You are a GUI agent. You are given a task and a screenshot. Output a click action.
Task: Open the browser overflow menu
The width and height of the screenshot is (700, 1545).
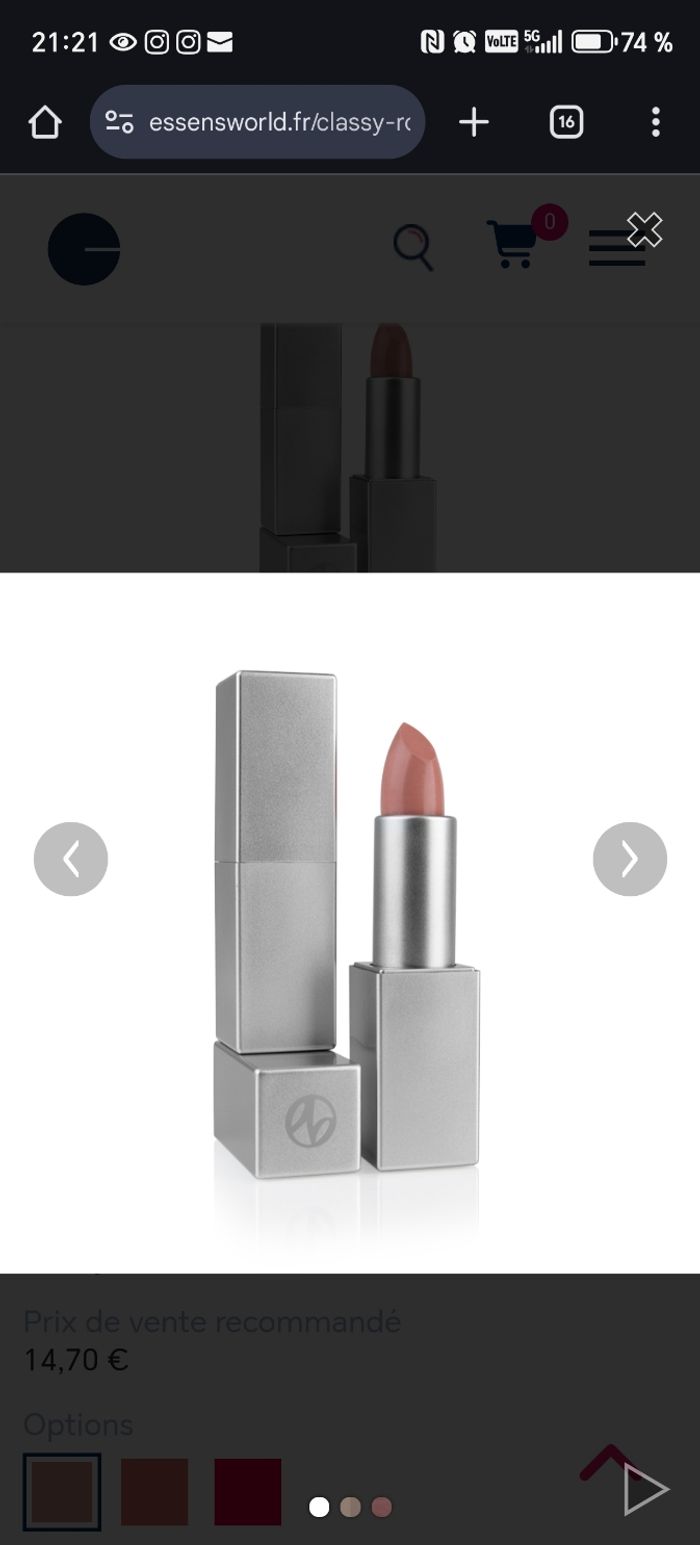(655, 123)
